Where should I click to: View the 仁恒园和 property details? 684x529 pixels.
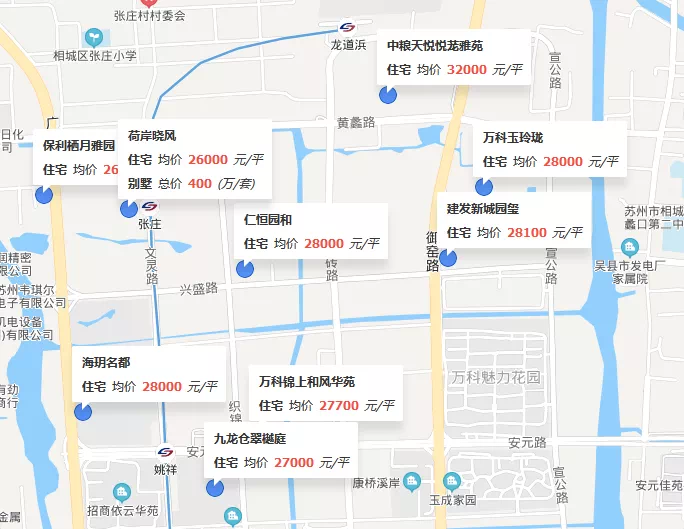pos(310,231)
